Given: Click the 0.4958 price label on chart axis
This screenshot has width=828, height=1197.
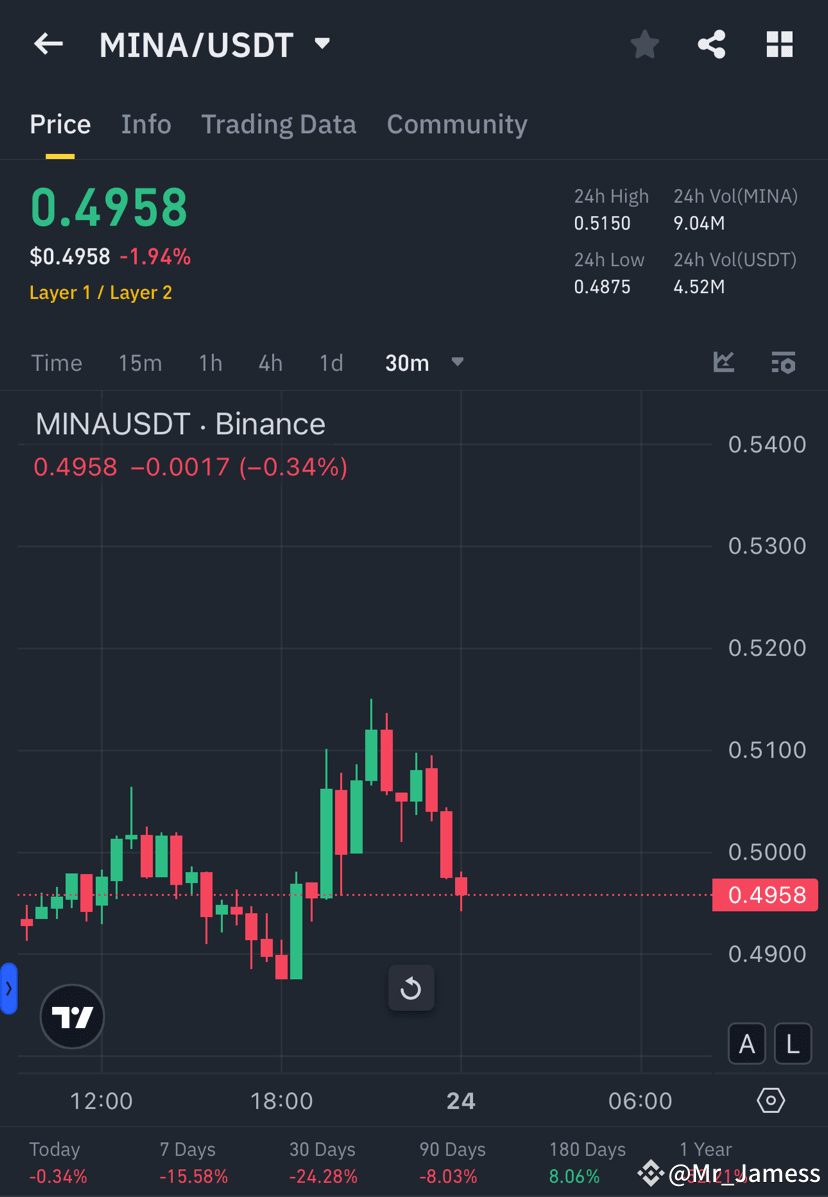Looking at the screenshot, I should (765, 895).
